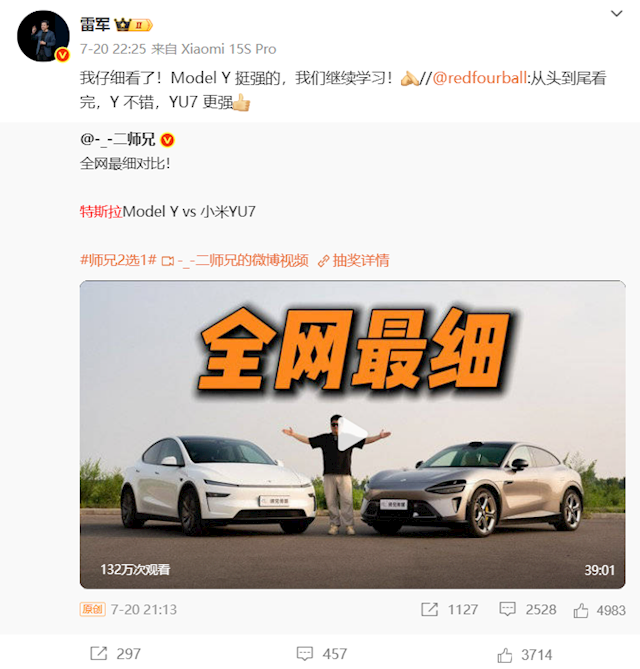View the 2528 comments on the original post
The width and height of the screenshot is (640, 669).
527,609
